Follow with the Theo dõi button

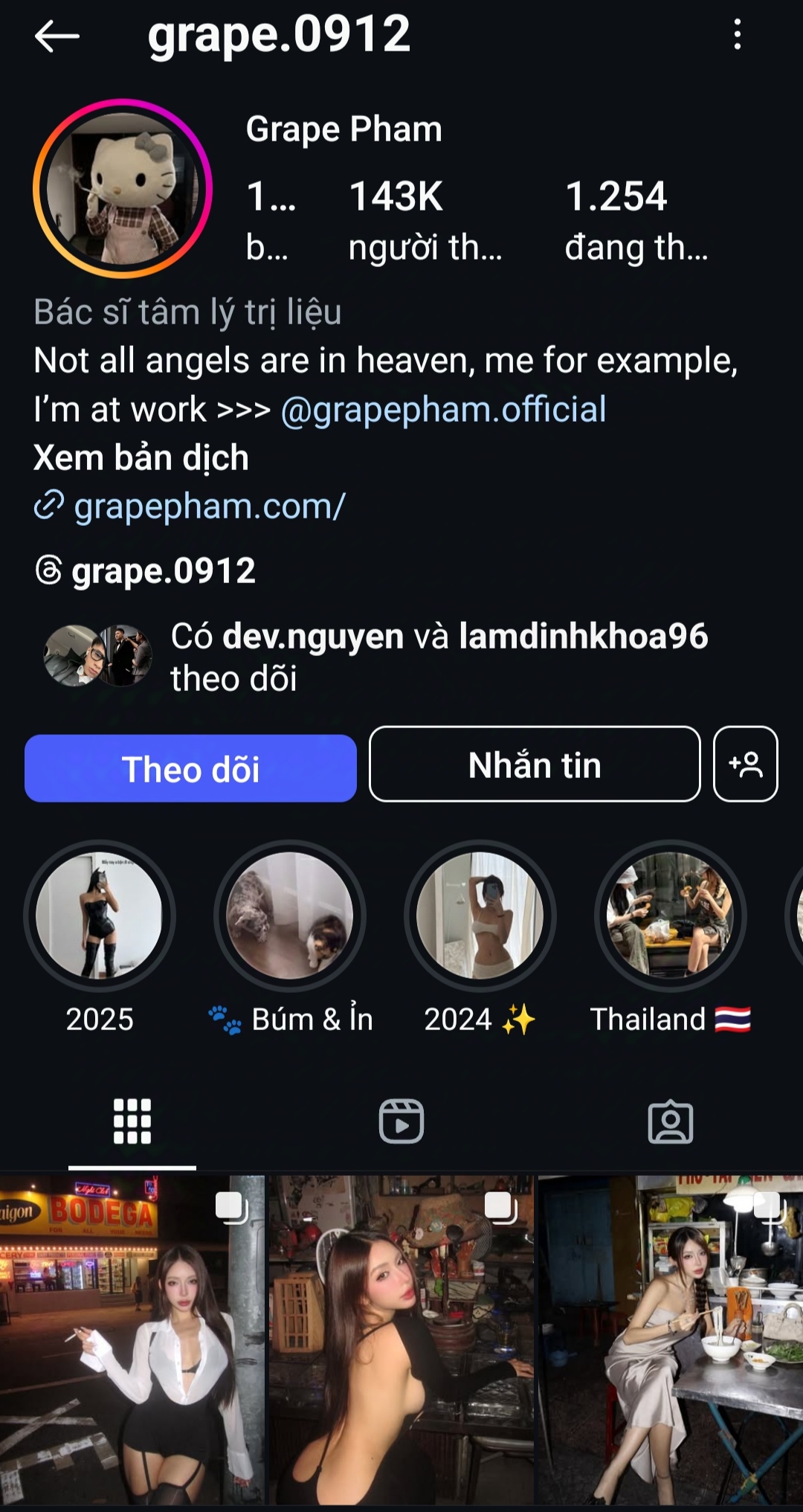190,768
